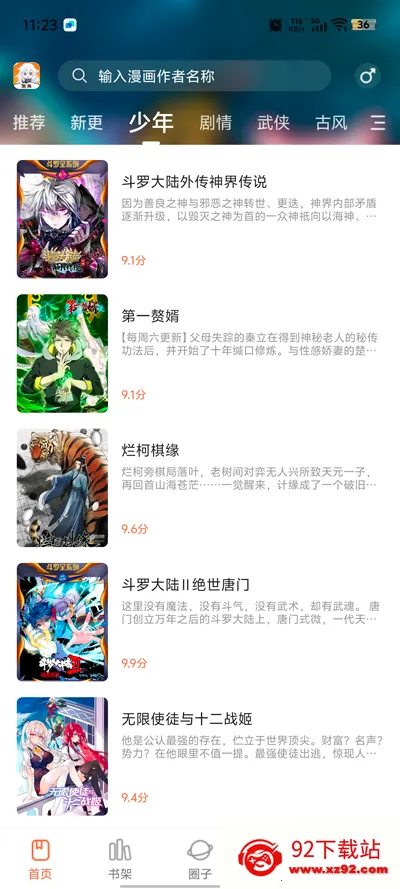This screenshot has width=400, height=889.
Task: Tap the app avatar icon beside the search bar
Action: pyautogui.click(x=27, y=76)
